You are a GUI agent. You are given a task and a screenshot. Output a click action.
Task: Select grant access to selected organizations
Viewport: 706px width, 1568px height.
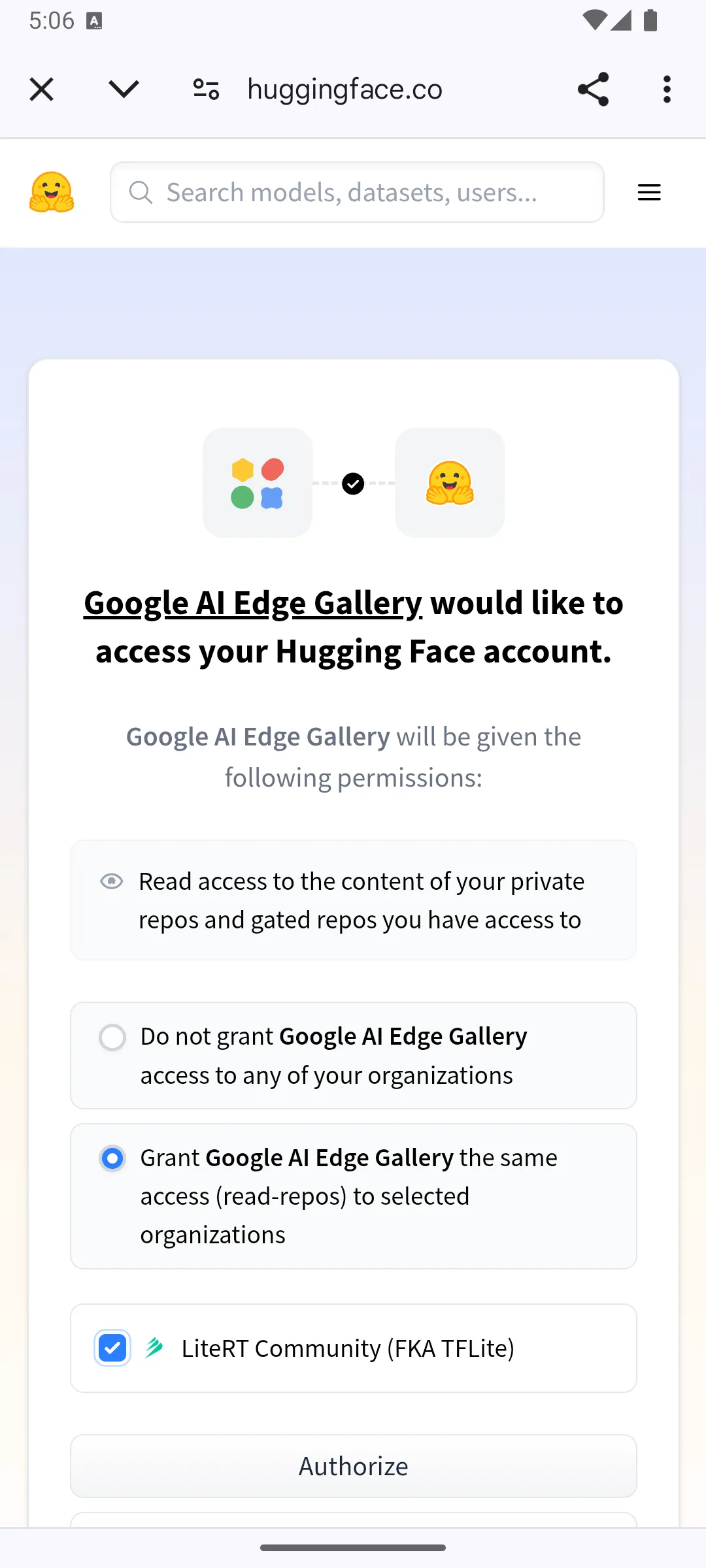[112, 1158]
